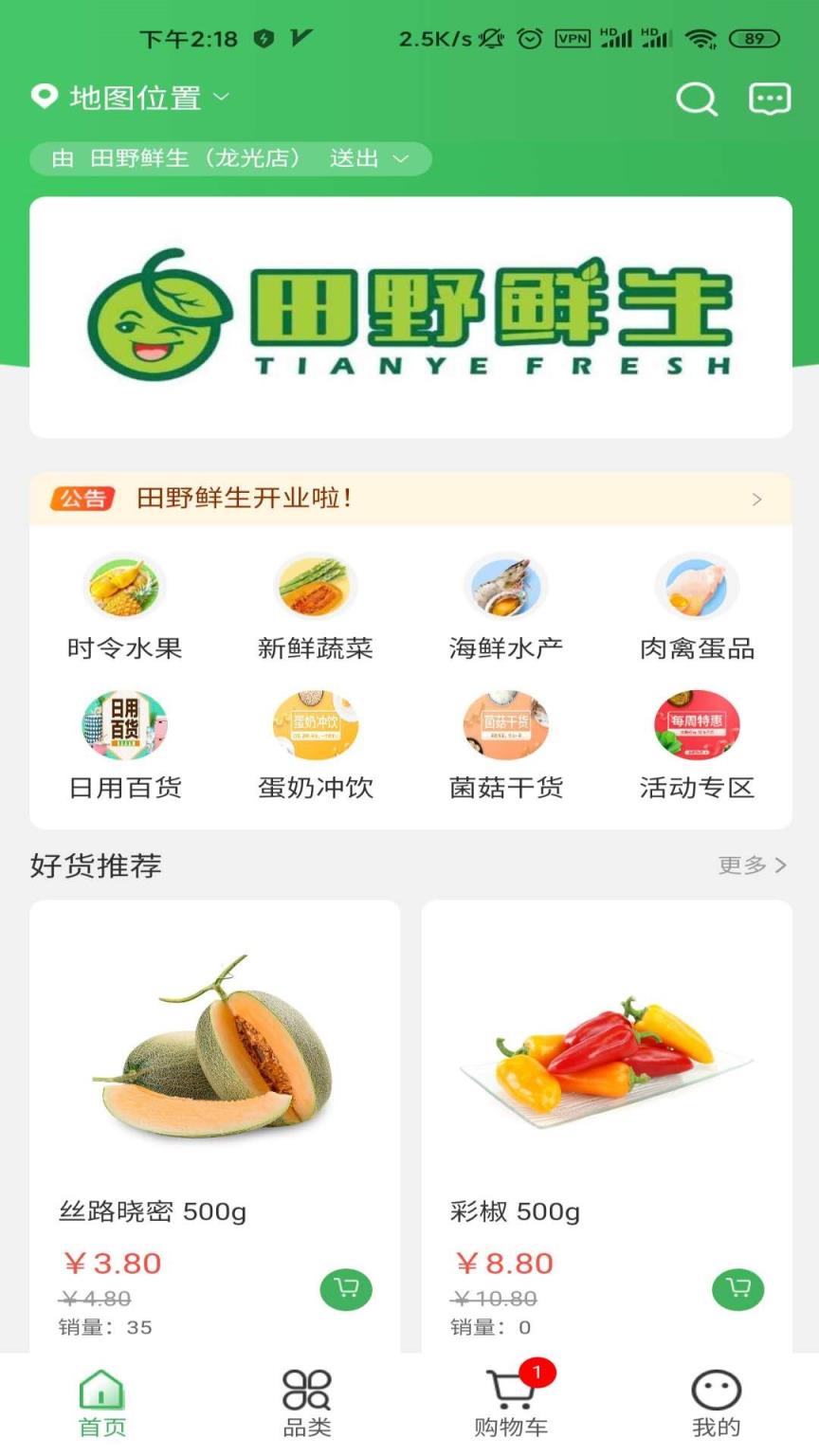Add 丝路晓密 500g to the cart
Viewport: 819px width, 1456px height.
click(x=346, y=1289)
